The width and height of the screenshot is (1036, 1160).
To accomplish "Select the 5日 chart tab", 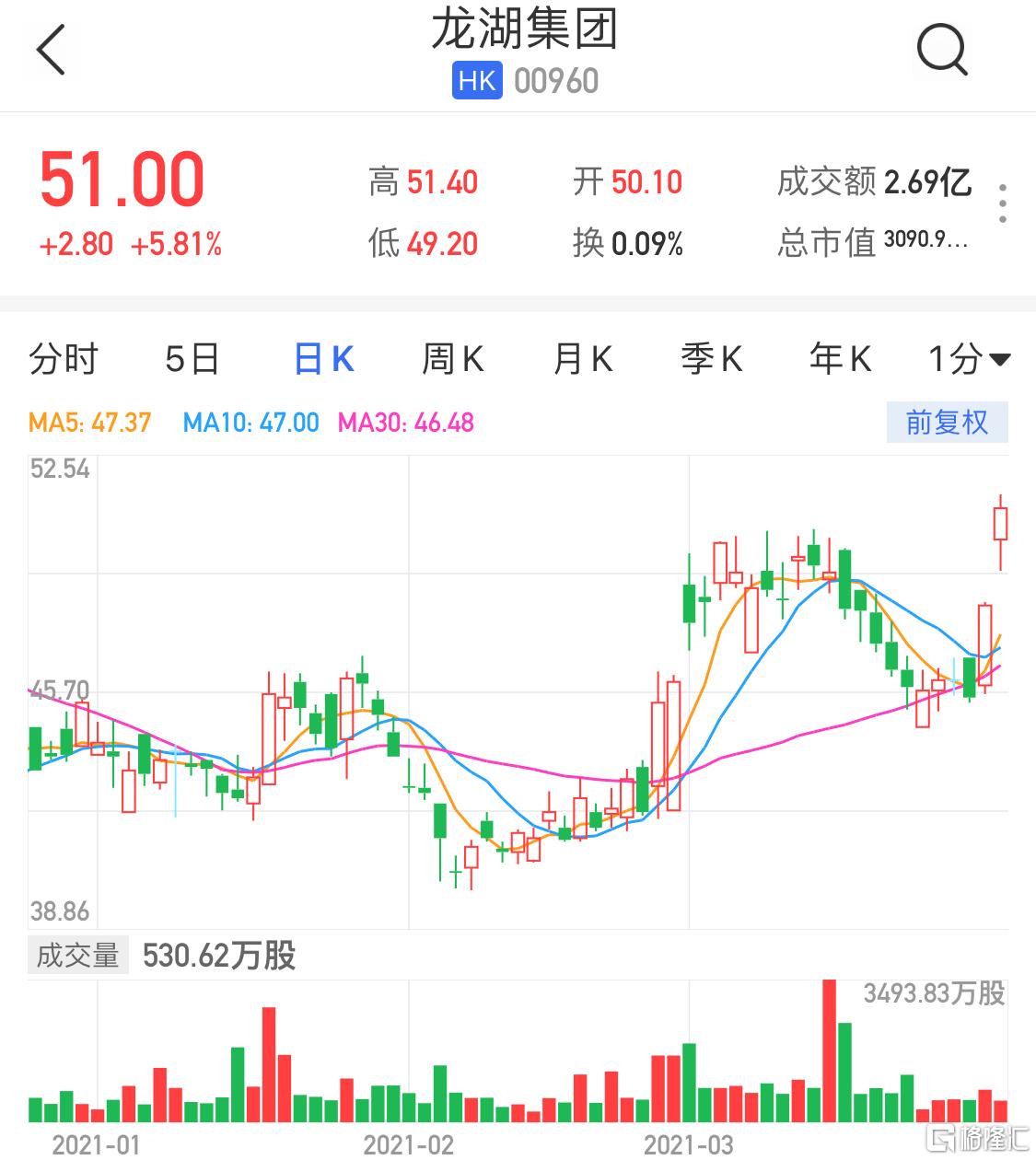I will coord(192,359).
